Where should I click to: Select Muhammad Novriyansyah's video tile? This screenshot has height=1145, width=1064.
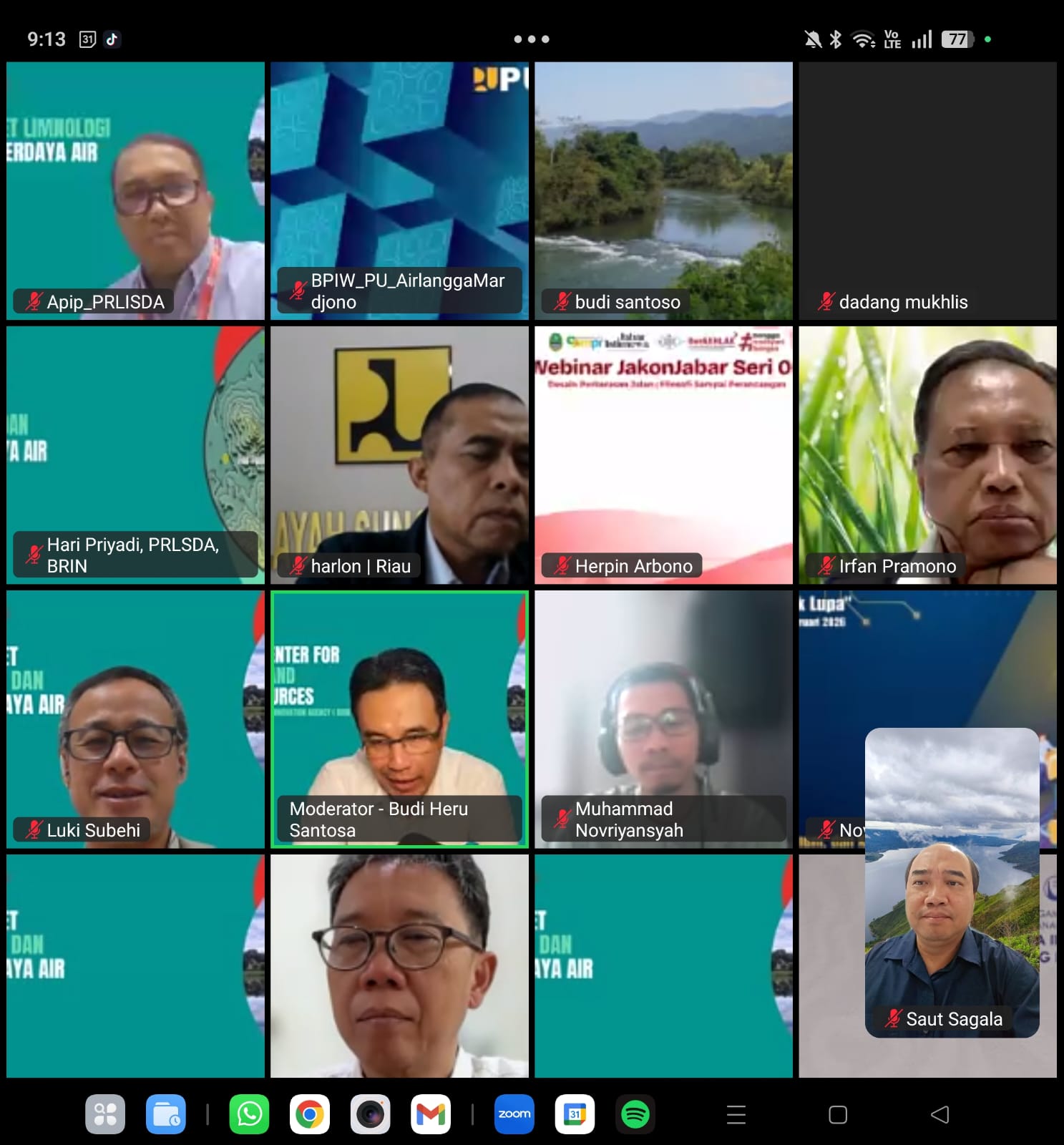[663, 719]
